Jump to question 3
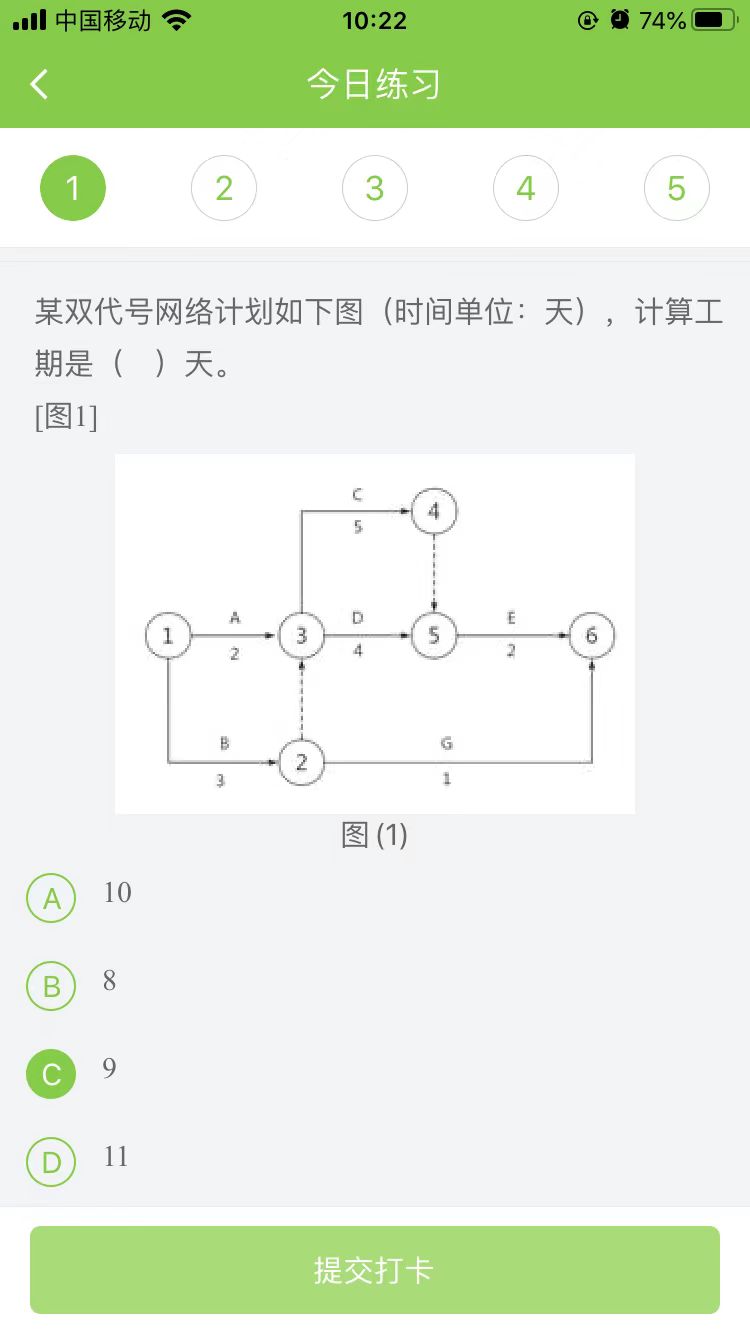Viewport: 750px width, 1334px height. point(375,188)
